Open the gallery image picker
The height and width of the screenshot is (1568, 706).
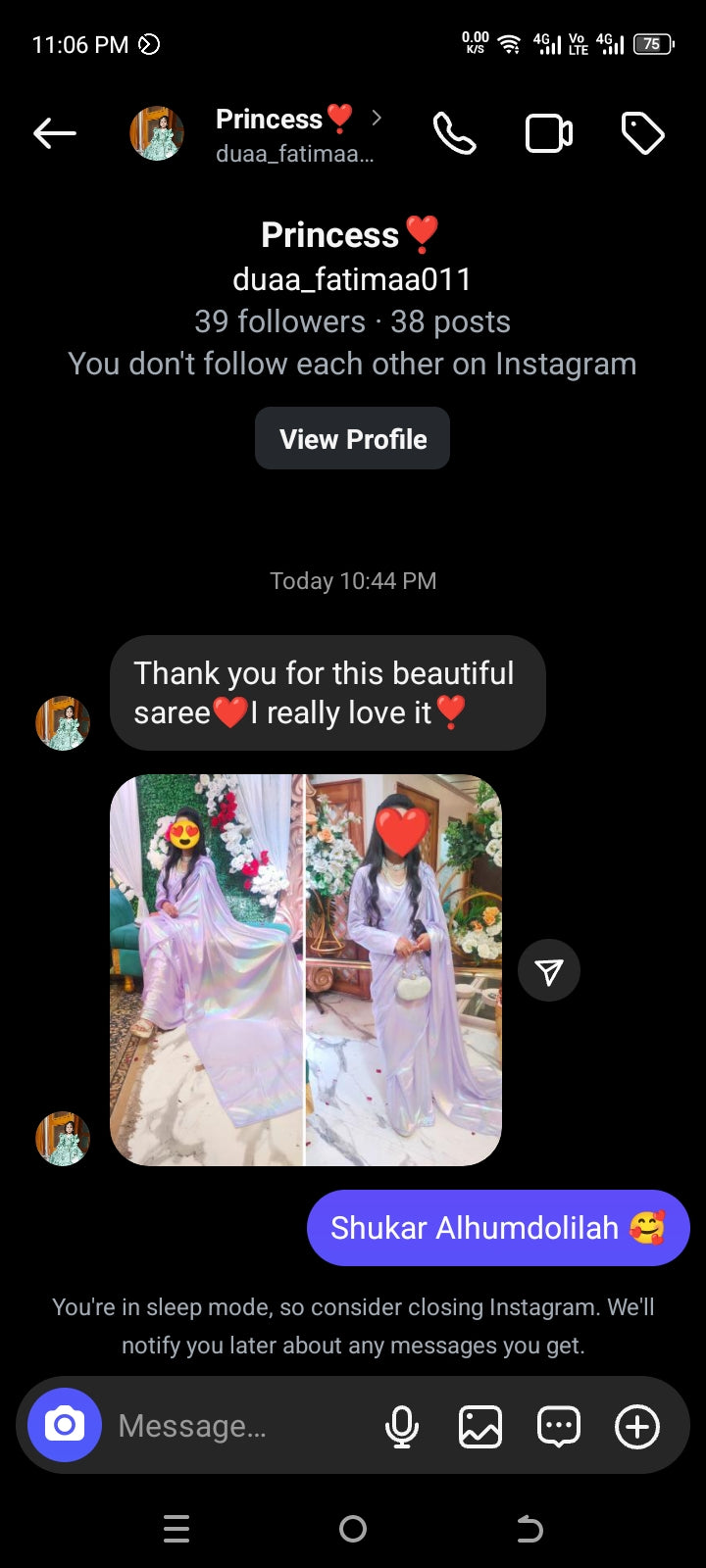pos(480,1426)
